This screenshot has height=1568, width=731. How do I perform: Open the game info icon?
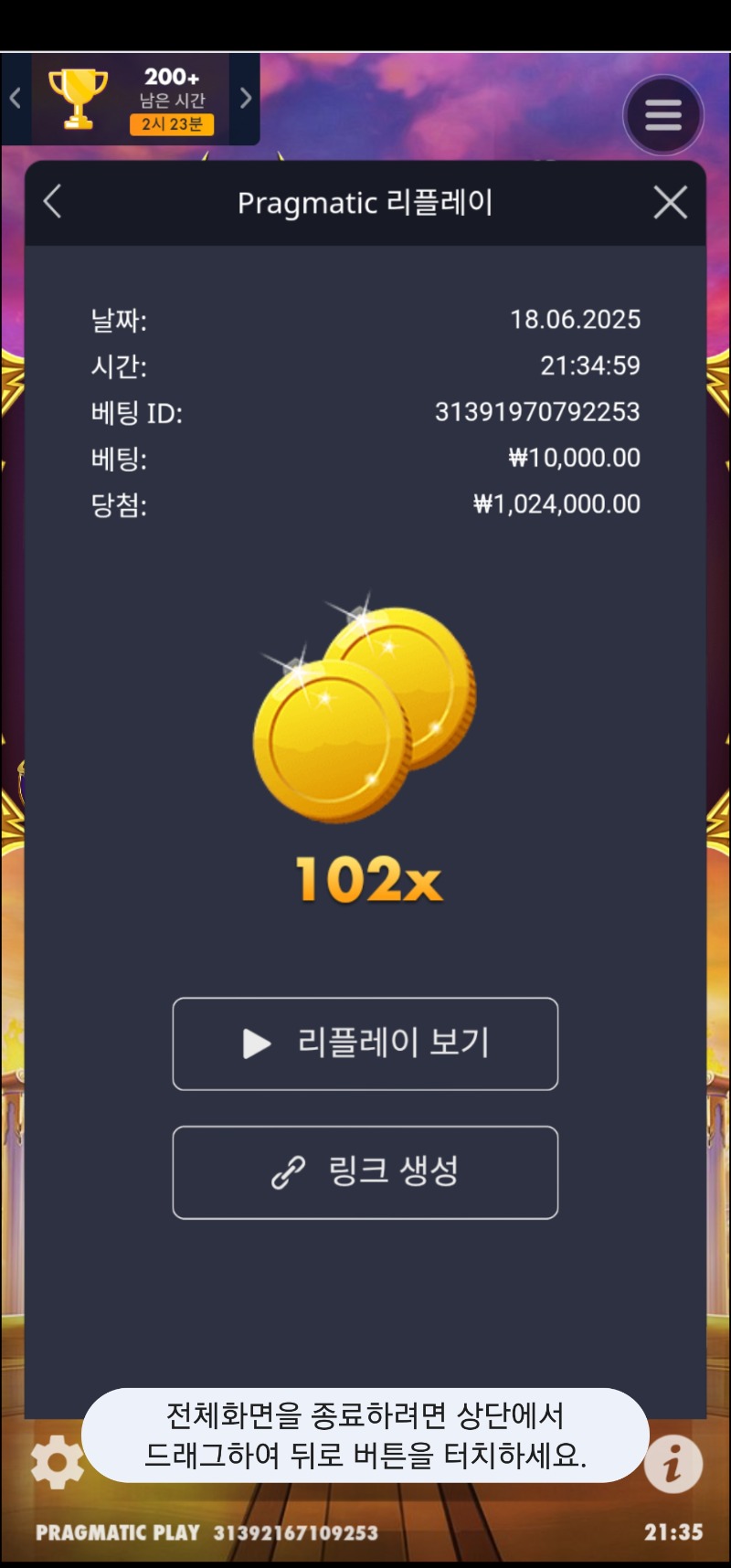673,1463
